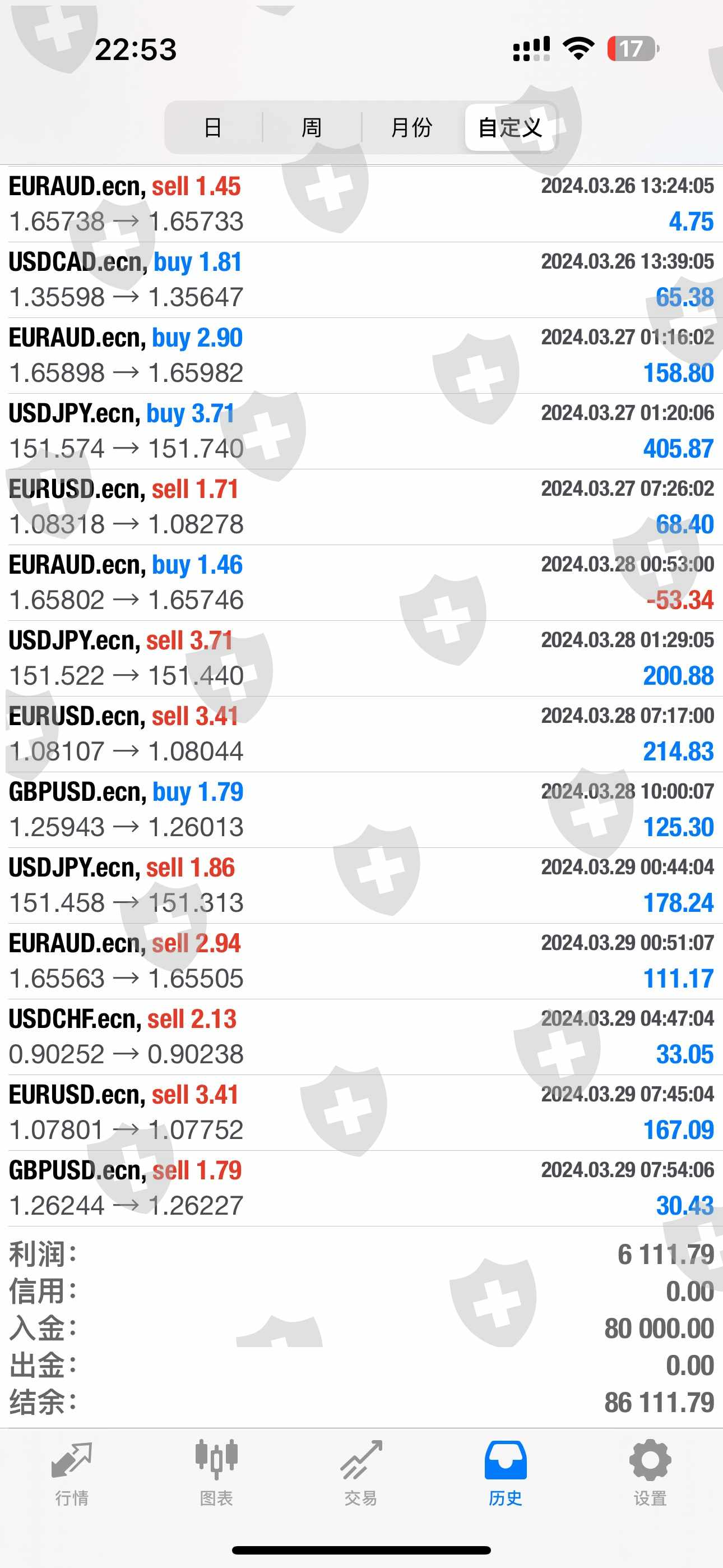Show history by 月份
This screenshot has width=723, height=1568.
click(411, 127)
